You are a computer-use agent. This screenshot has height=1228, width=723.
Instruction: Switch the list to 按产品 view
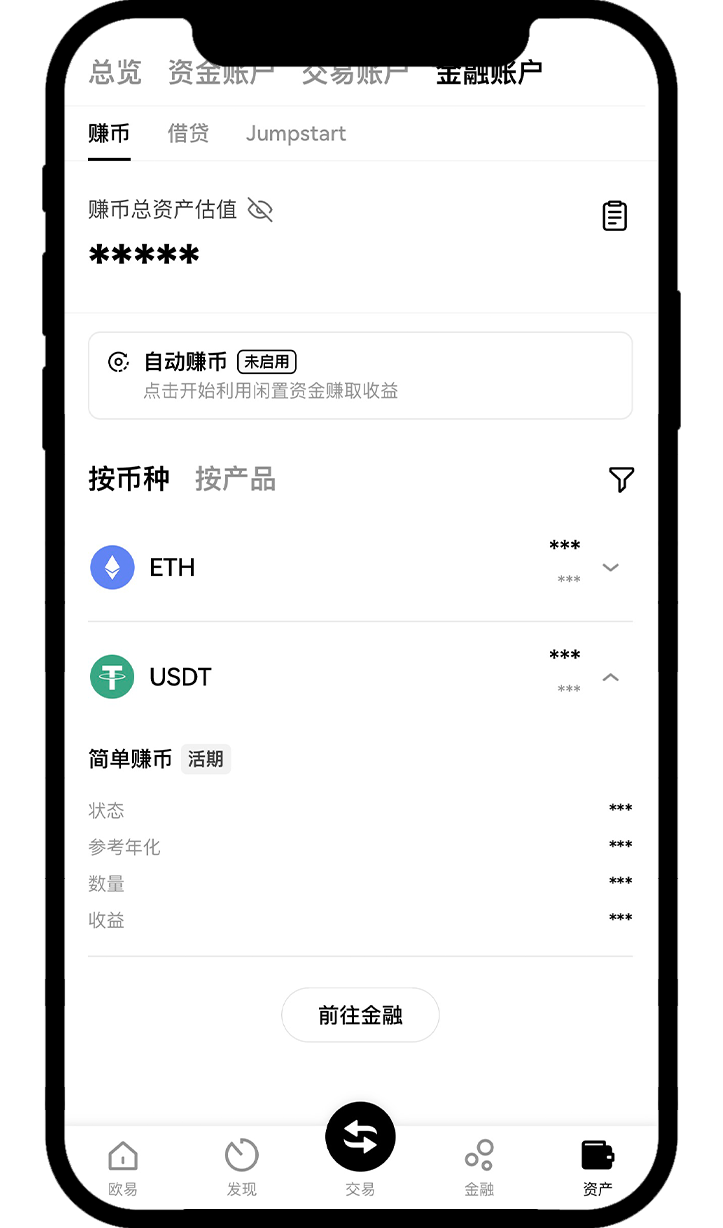click(235, 479)
